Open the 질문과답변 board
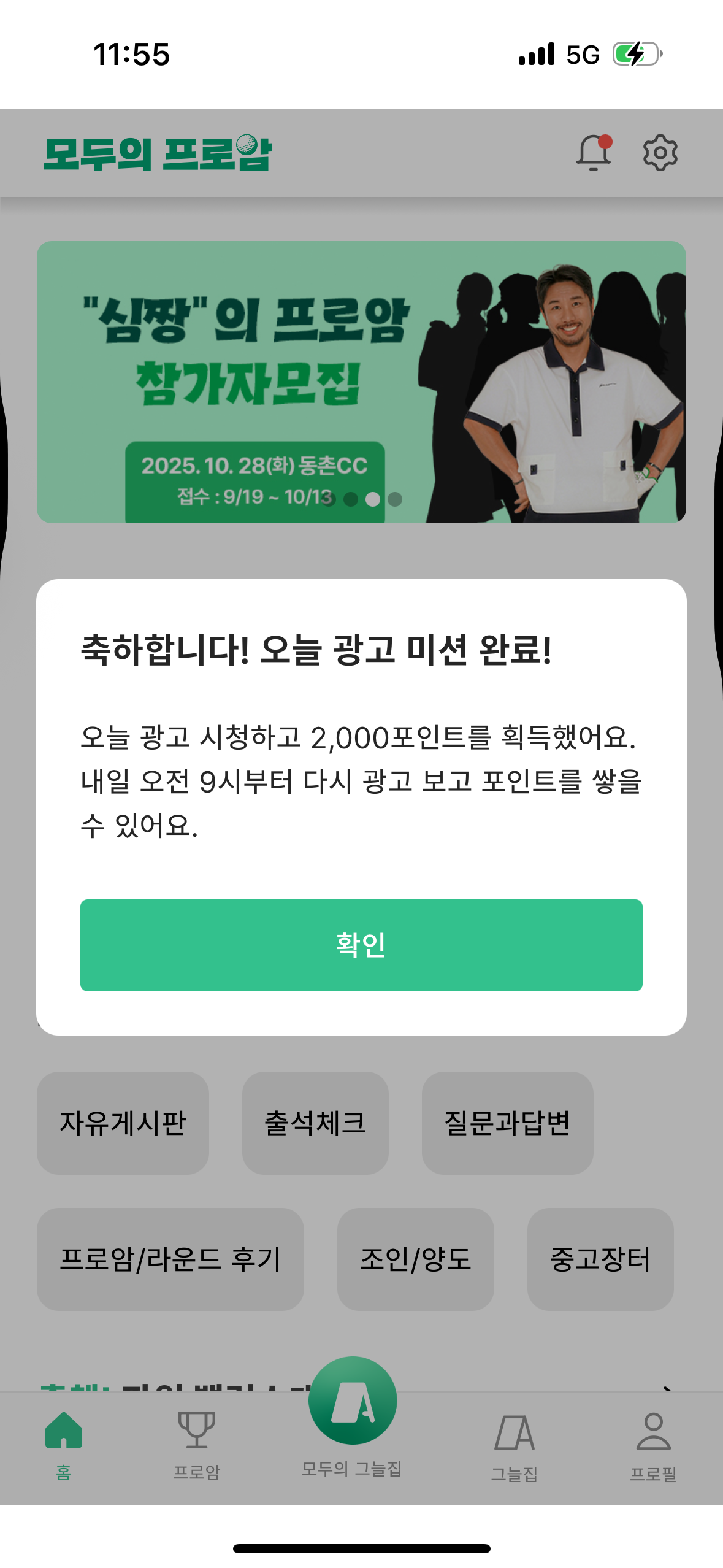The width and height of the screenshot is (723, 1568). click(507, 1123)
